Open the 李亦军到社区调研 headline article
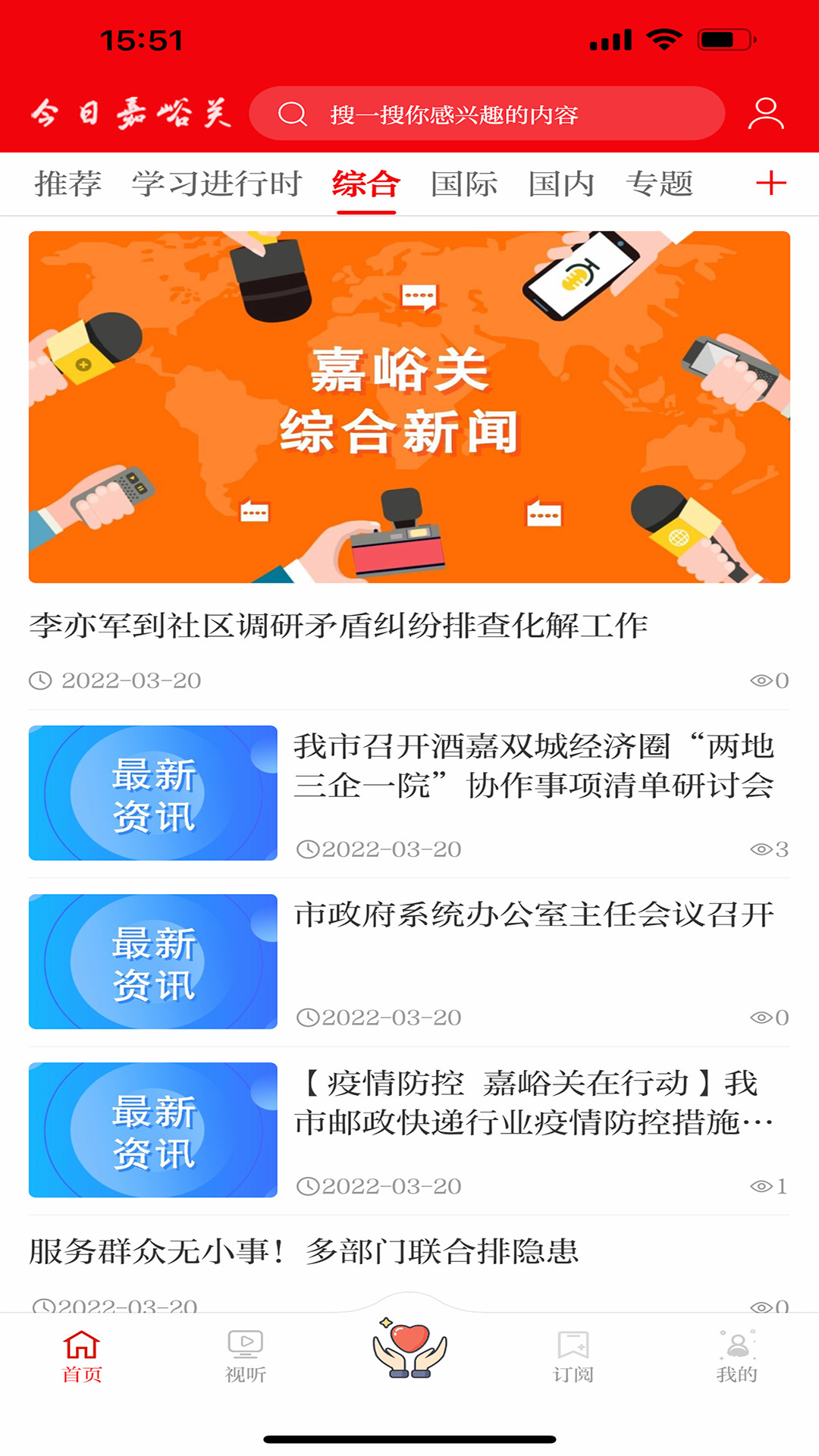 pos(341,625)
